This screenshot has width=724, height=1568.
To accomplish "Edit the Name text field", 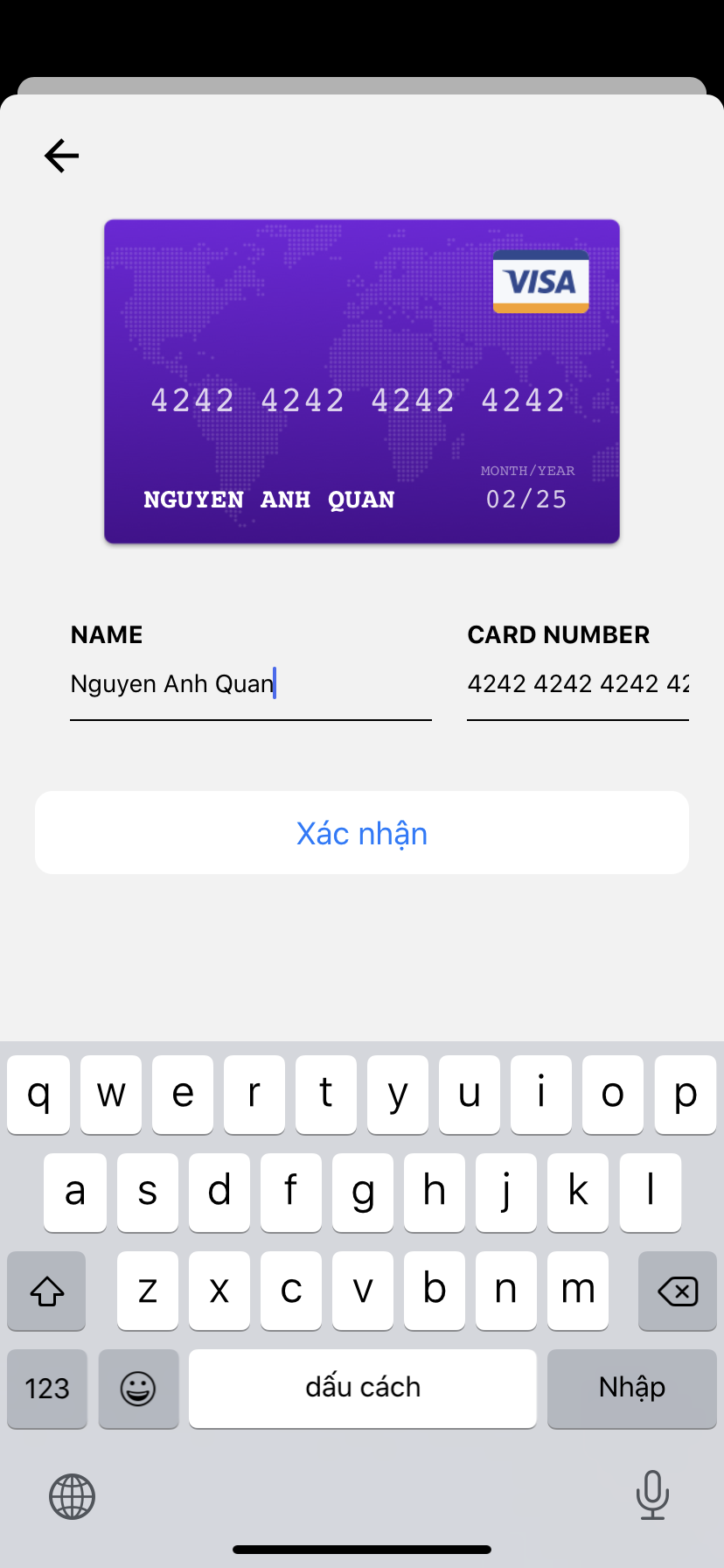I will [250, 683].
